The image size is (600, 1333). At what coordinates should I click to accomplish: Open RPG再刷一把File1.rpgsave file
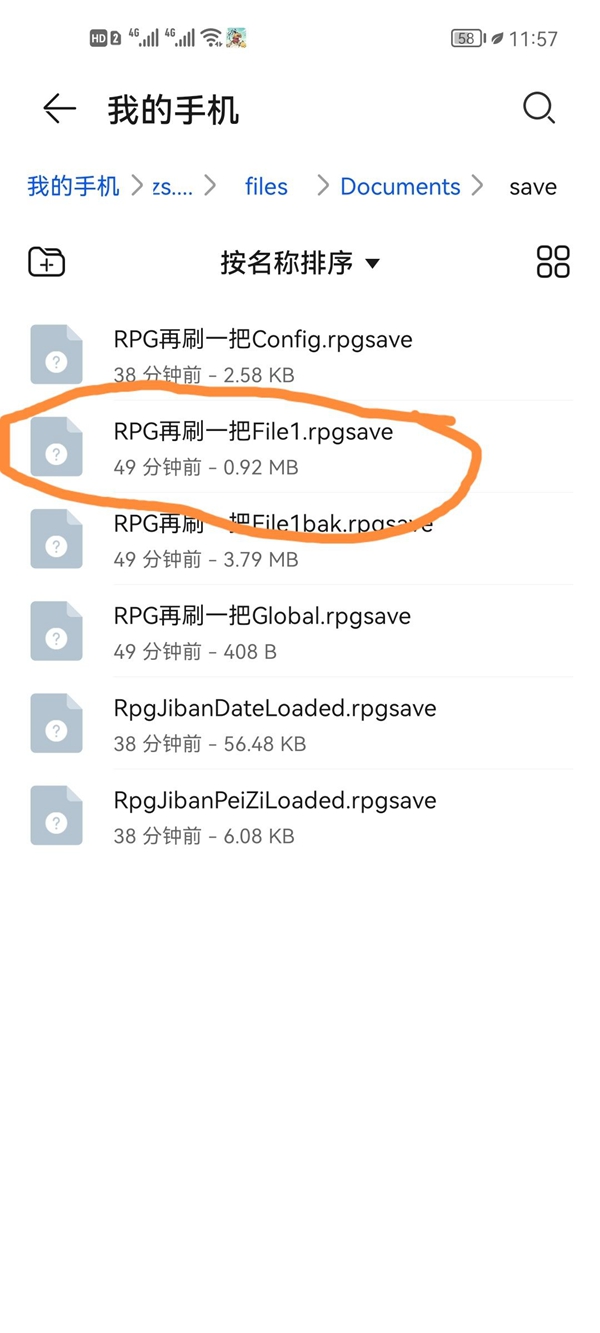pyautogui.click(x=253, y=447)
